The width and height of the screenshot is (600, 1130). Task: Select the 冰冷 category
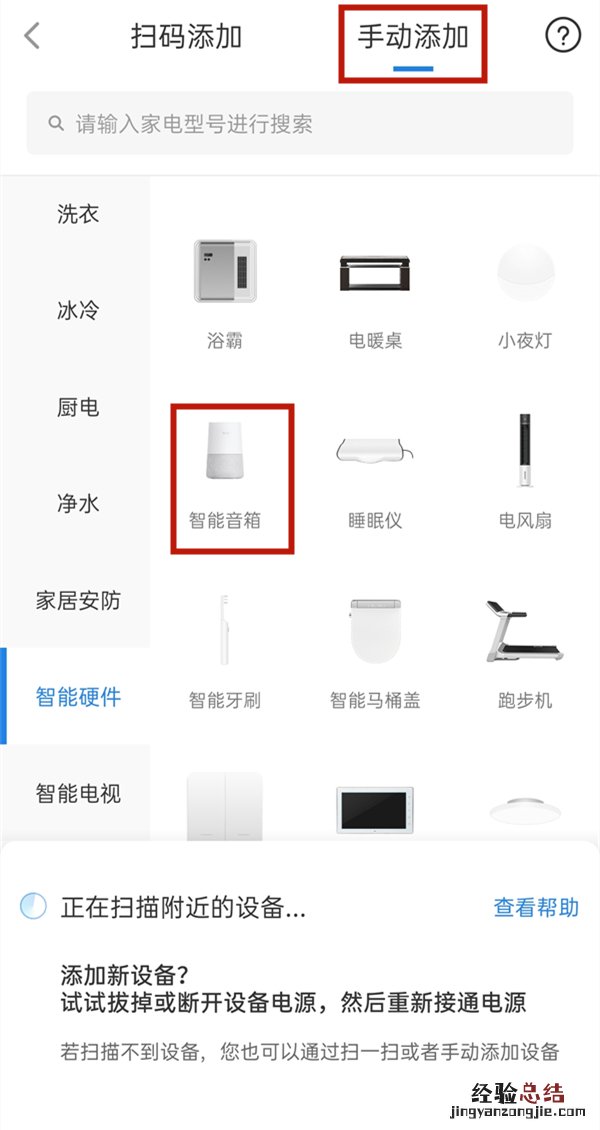[x=77, y=310]
